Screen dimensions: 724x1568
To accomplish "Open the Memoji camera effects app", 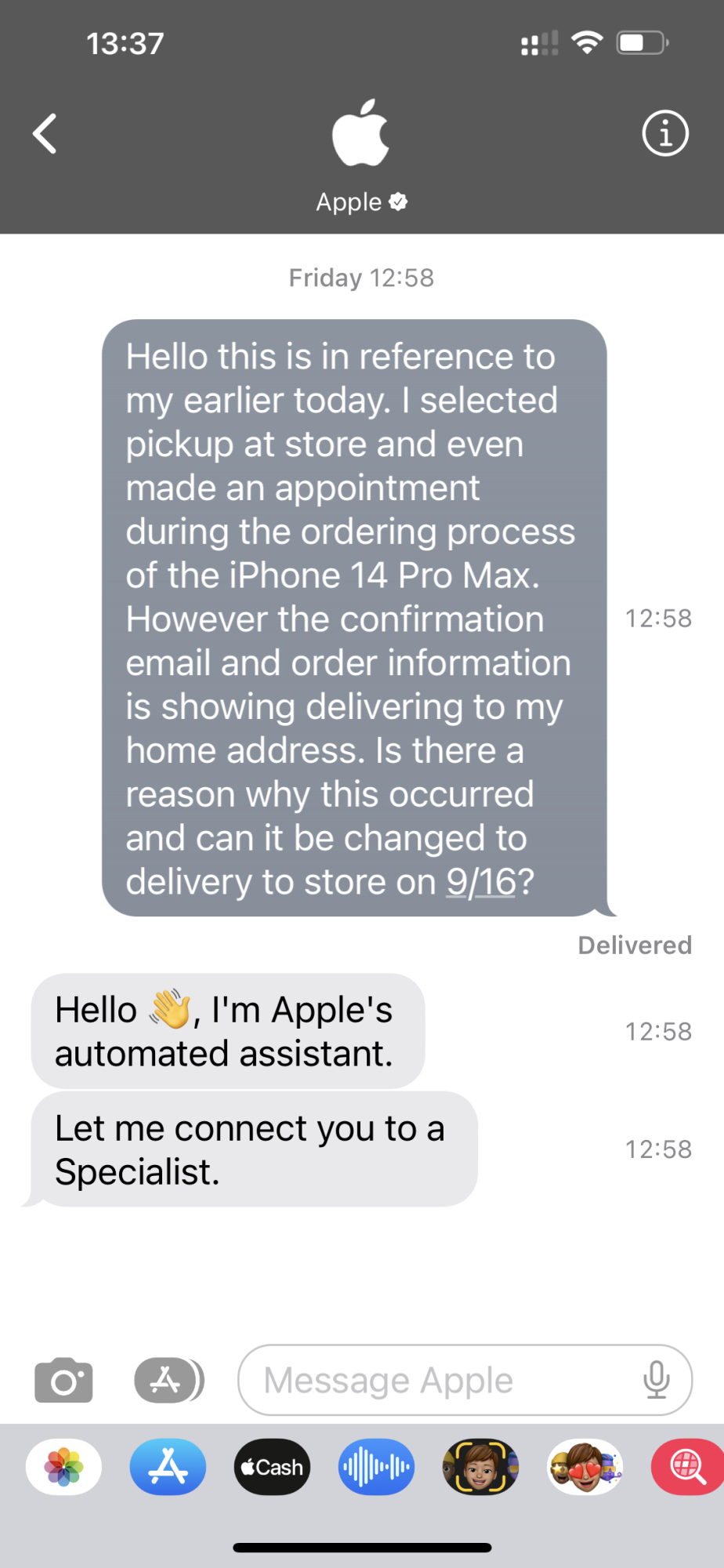I will click(x=480, y=1467).
